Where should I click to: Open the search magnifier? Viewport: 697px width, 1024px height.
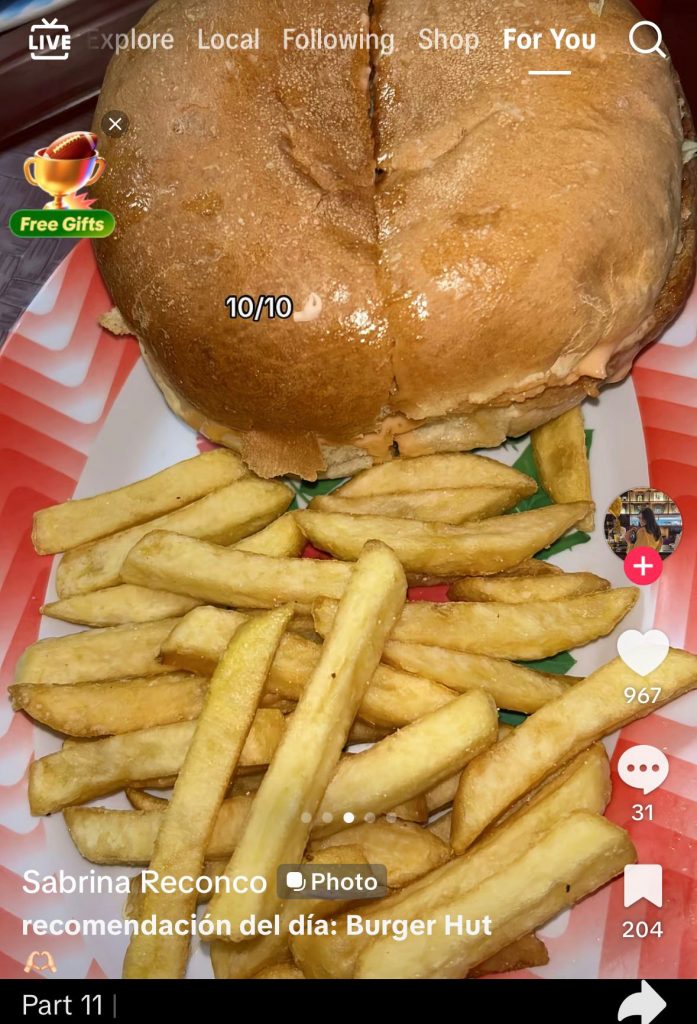click(x=647, y=40)
